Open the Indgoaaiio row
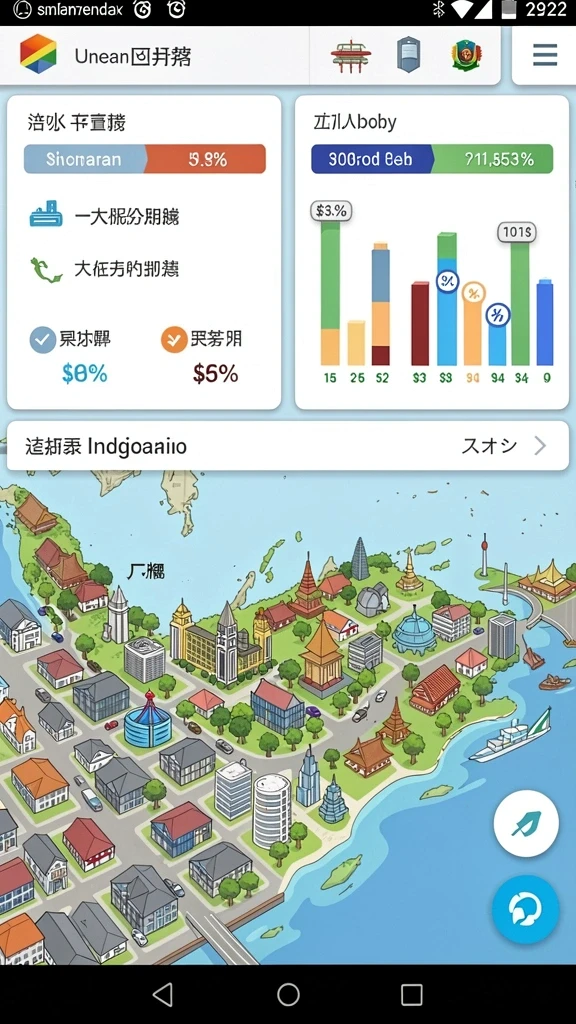The height and width of the screenshot is (1024, 576). 287,446
